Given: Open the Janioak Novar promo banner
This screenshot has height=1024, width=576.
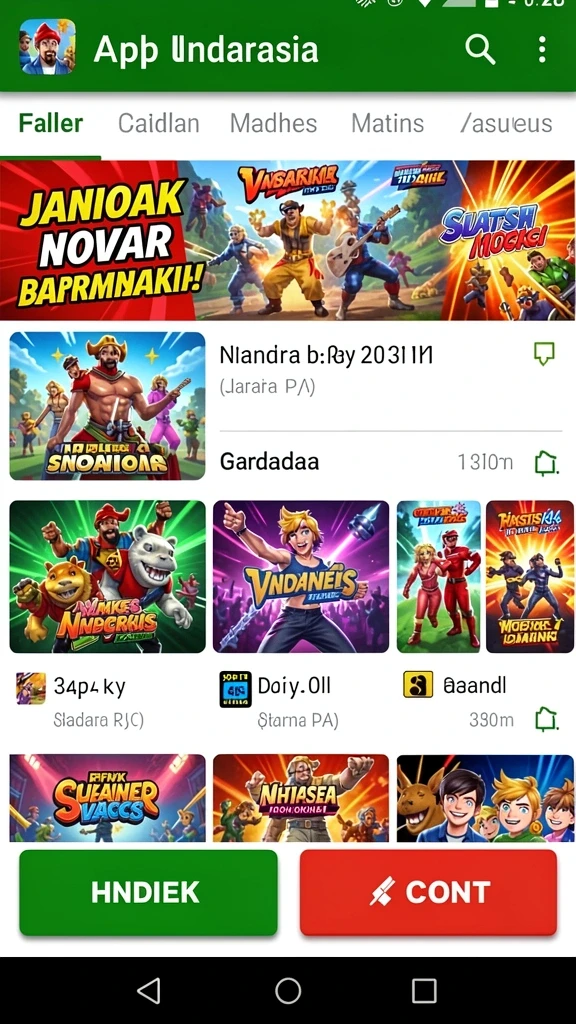Looking at the screenshot, I should 288,240.
